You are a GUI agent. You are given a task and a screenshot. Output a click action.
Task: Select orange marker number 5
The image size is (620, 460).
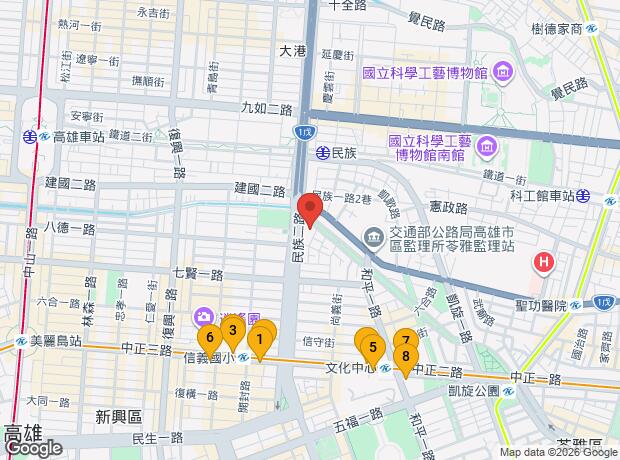[x=372, y=347]
